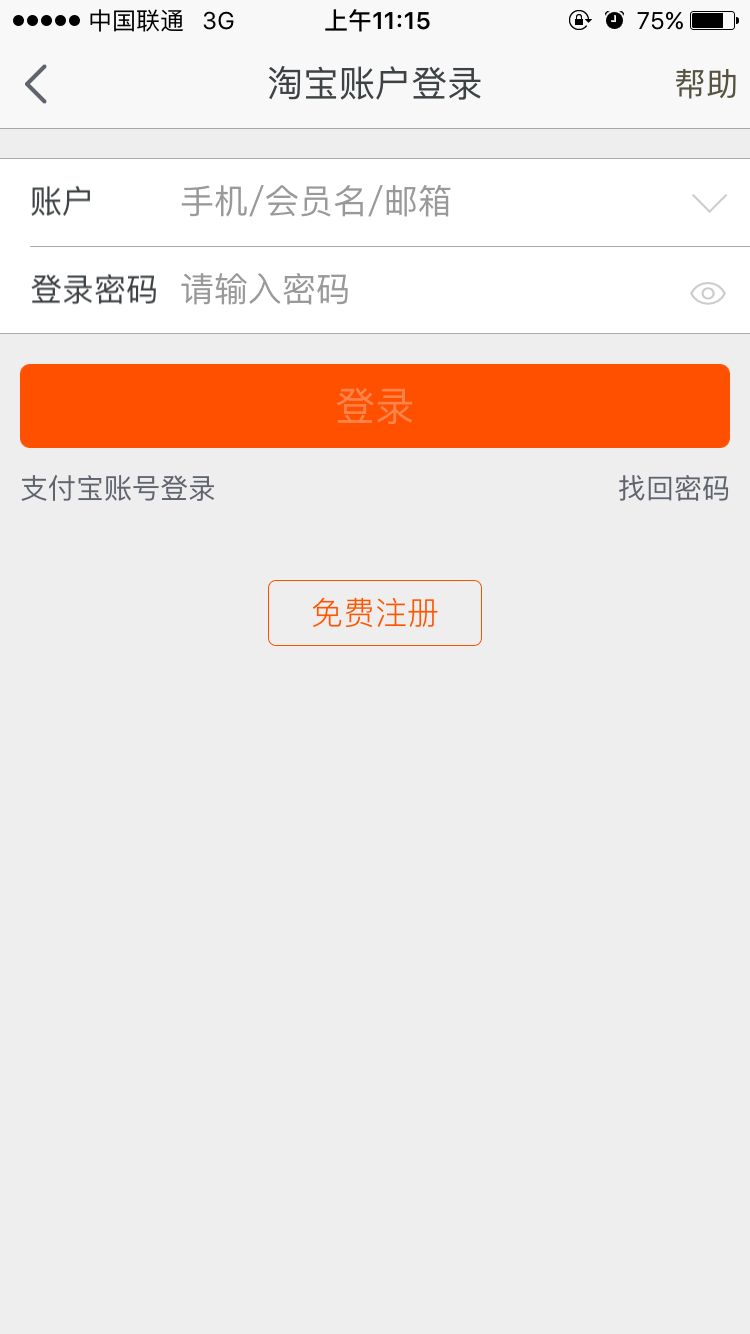750x1334 pixels.
Task: Tap the orientation lock icon in status bar
Action: pyautogui.click(x=580, y=20)
